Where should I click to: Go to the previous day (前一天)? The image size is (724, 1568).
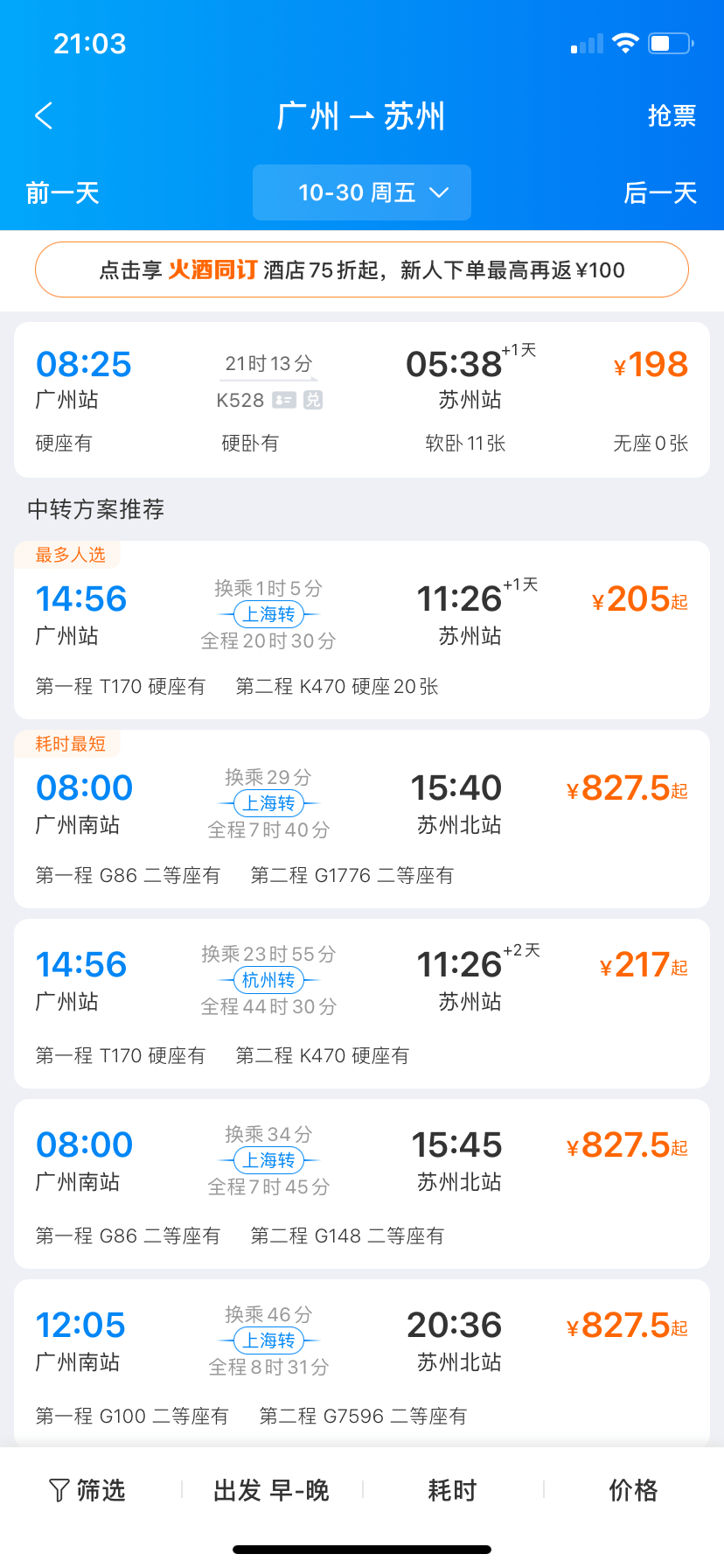pos(63,192)
